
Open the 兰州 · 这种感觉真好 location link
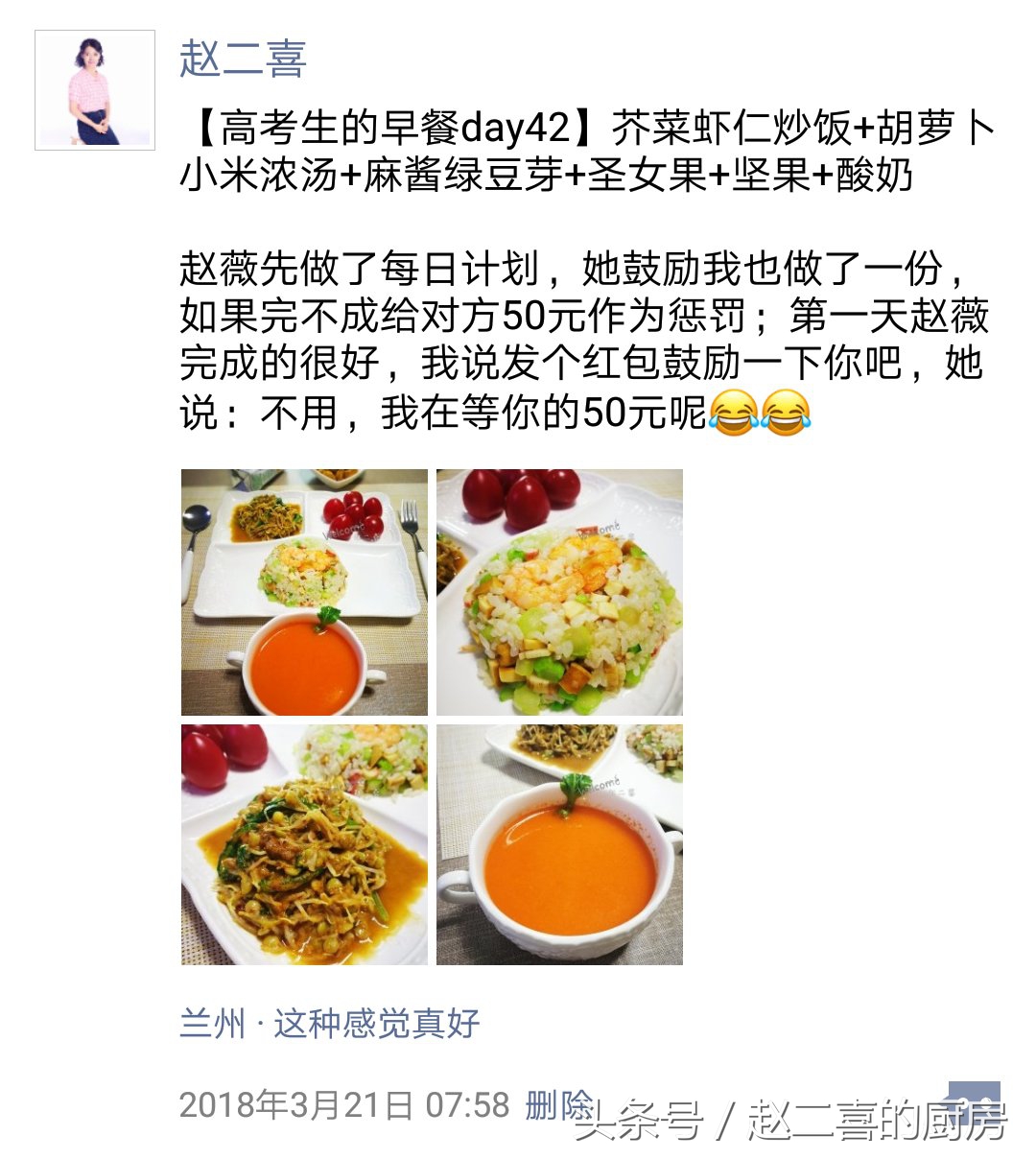[329, 1023]
